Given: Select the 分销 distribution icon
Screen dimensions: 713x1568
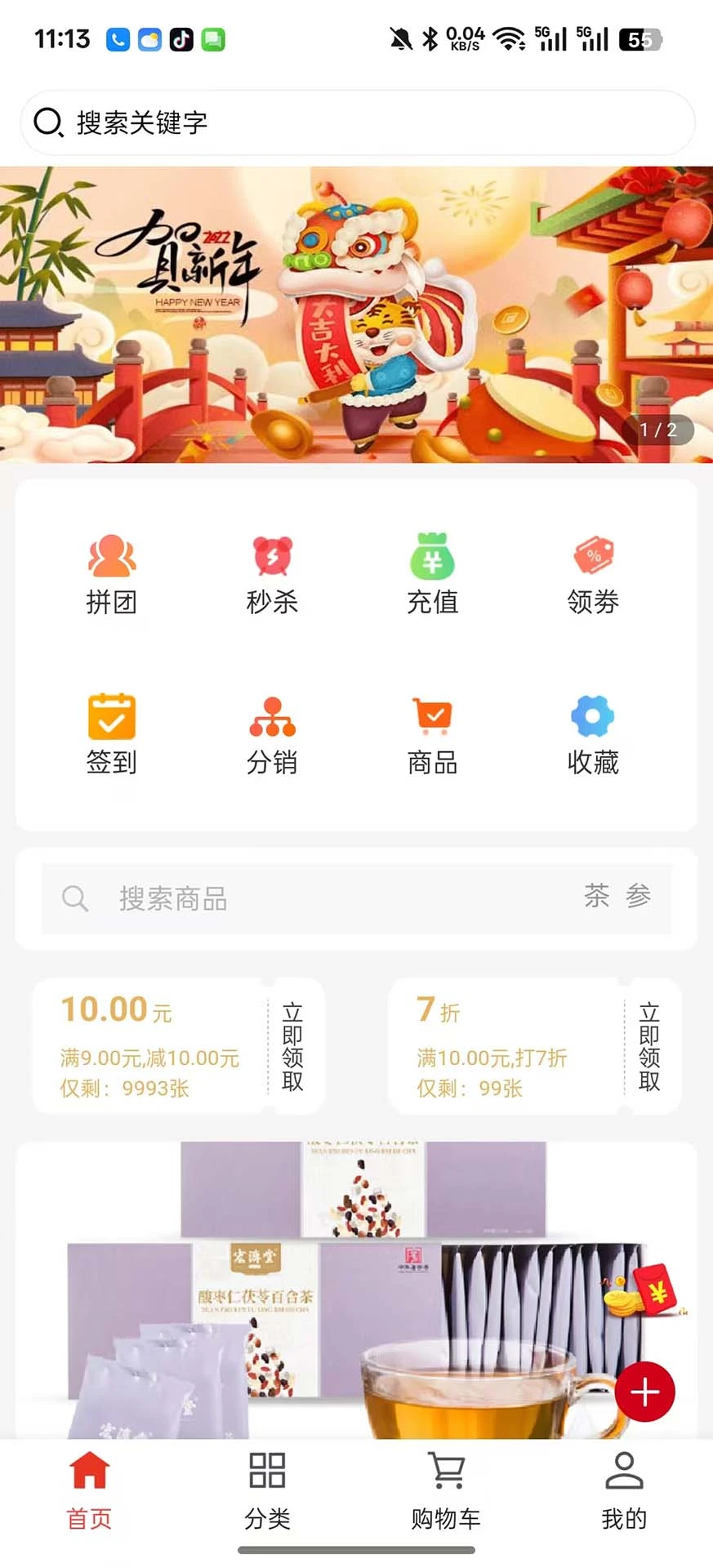Looking at the screenshot, I should pos(272,731).
